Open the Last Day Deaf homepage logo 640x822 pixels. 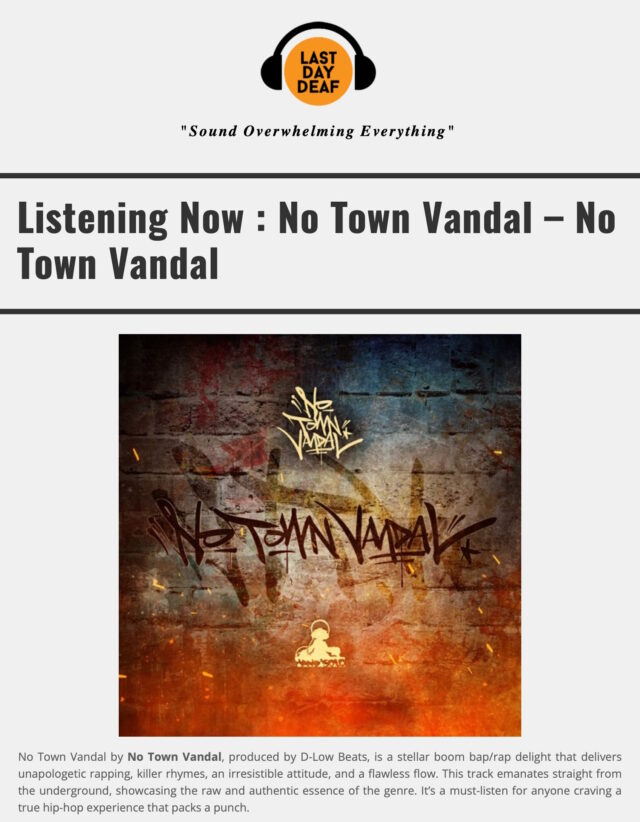click(318, 65)
